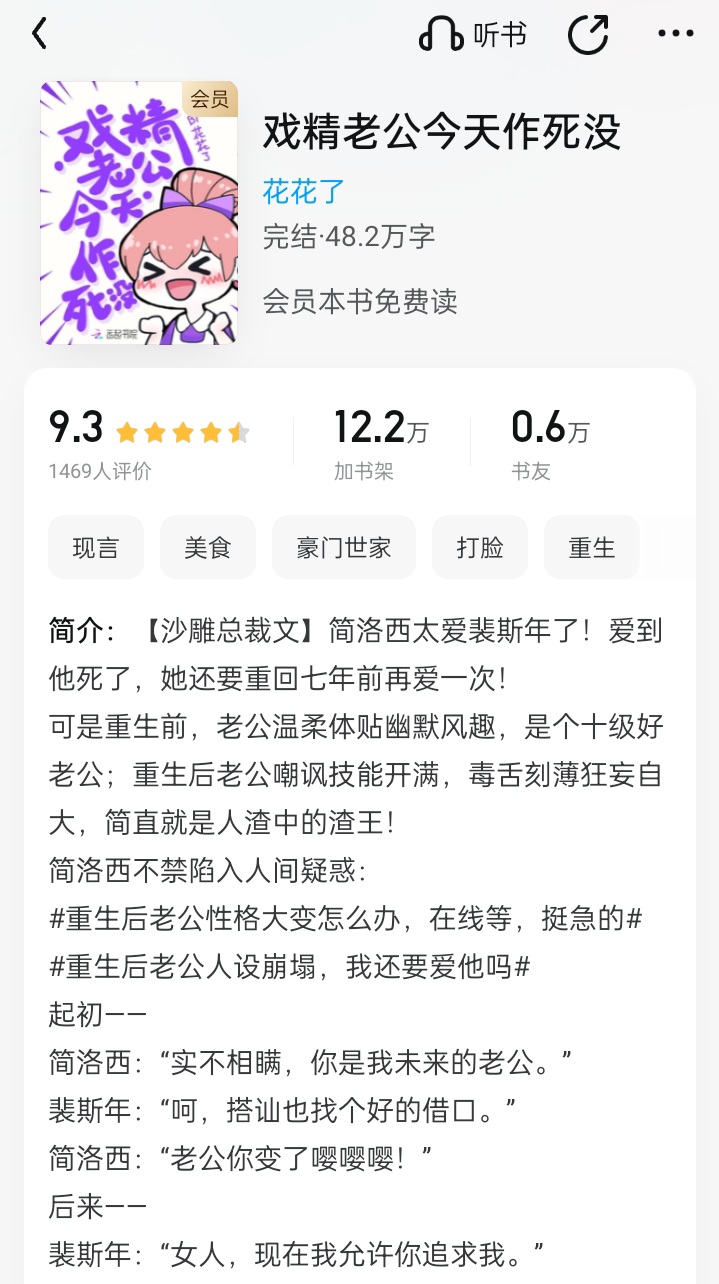719x1284 pixels.
Task: Open the 重生 tag chip
Action: [592, 547]
